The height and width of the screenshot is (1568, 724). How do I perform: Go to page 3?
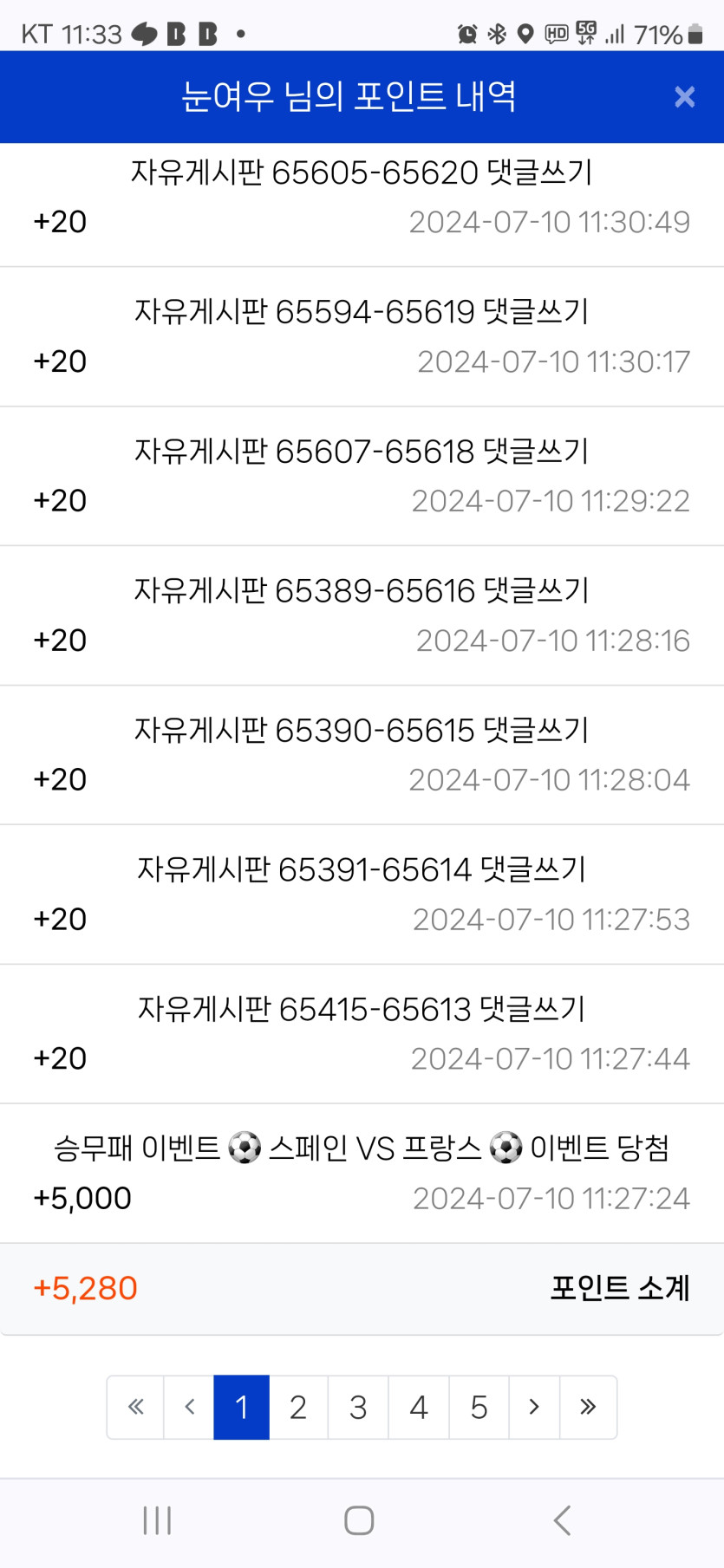coord(358,1407)
